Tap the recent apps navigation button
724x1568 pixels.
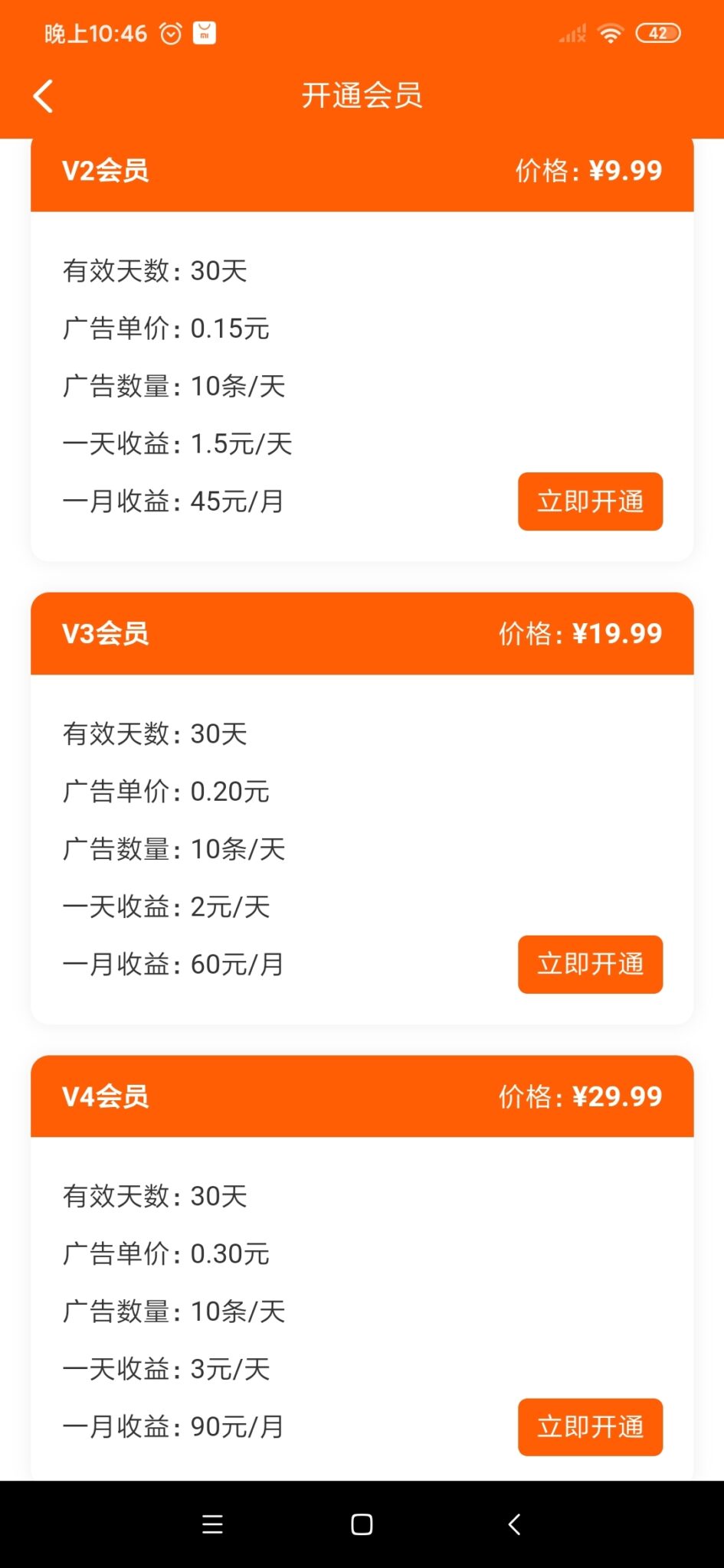pos(212,1524)
